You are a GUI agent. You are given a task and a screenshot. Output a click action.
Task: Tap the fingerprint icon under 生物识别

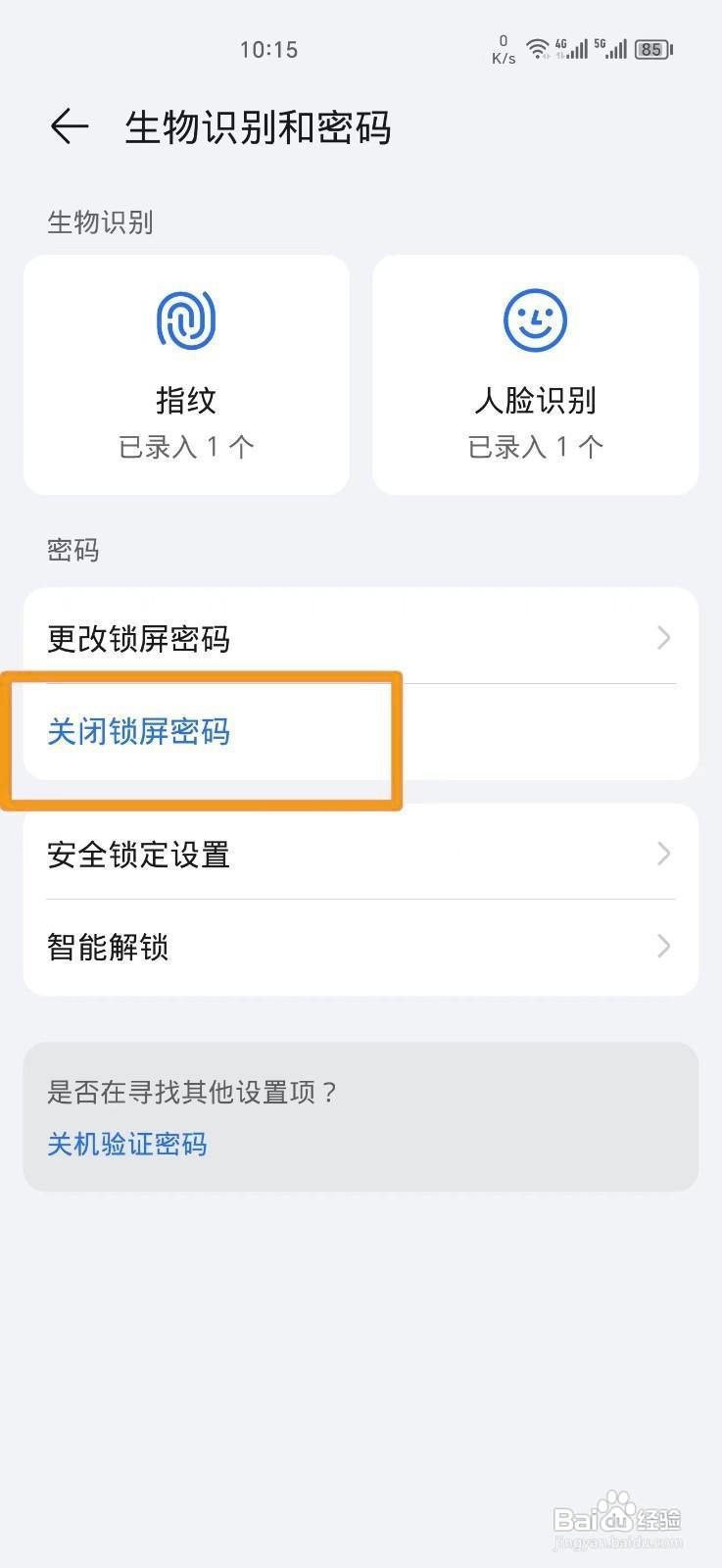tap(185, 319)
